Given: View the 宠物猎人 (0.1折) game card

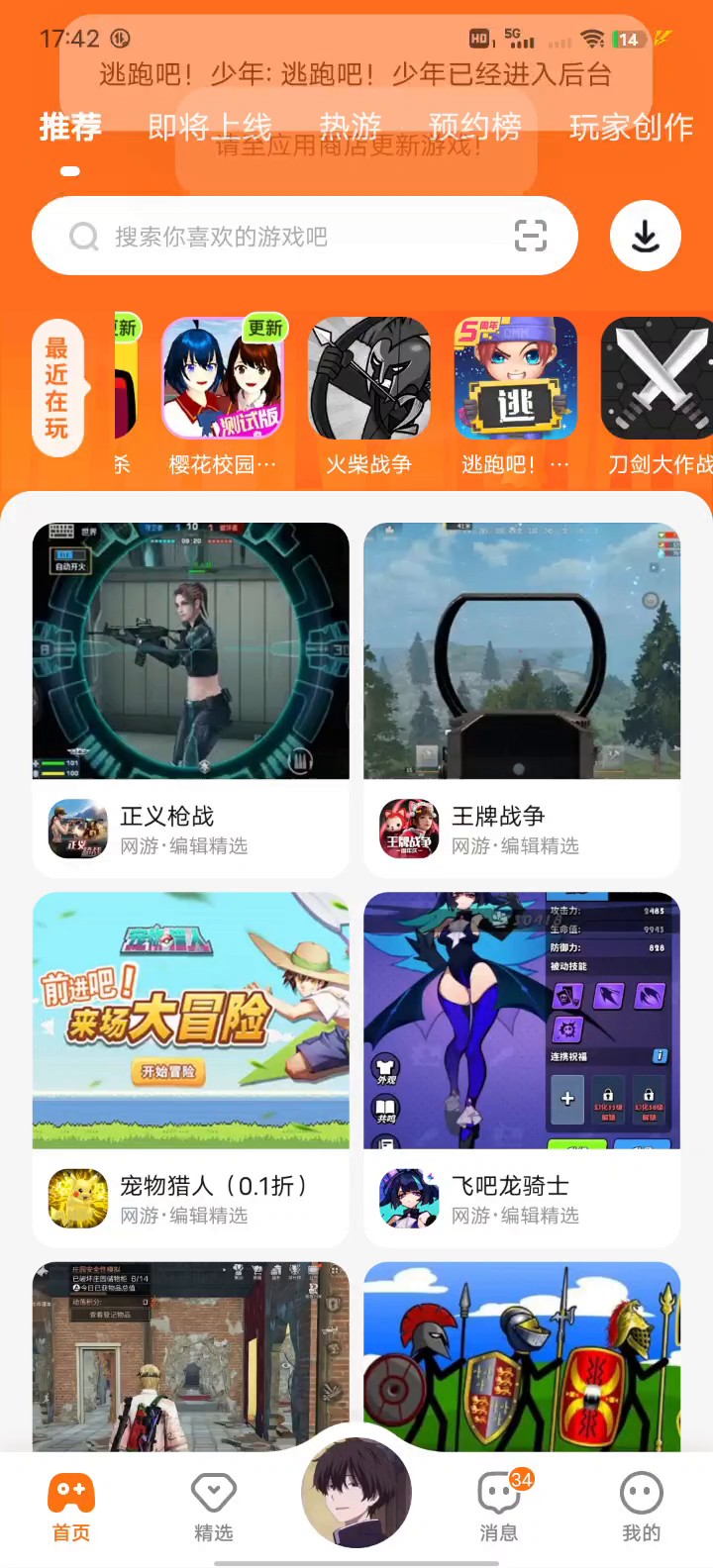Looking at the screenshot, I should 191,1068.
